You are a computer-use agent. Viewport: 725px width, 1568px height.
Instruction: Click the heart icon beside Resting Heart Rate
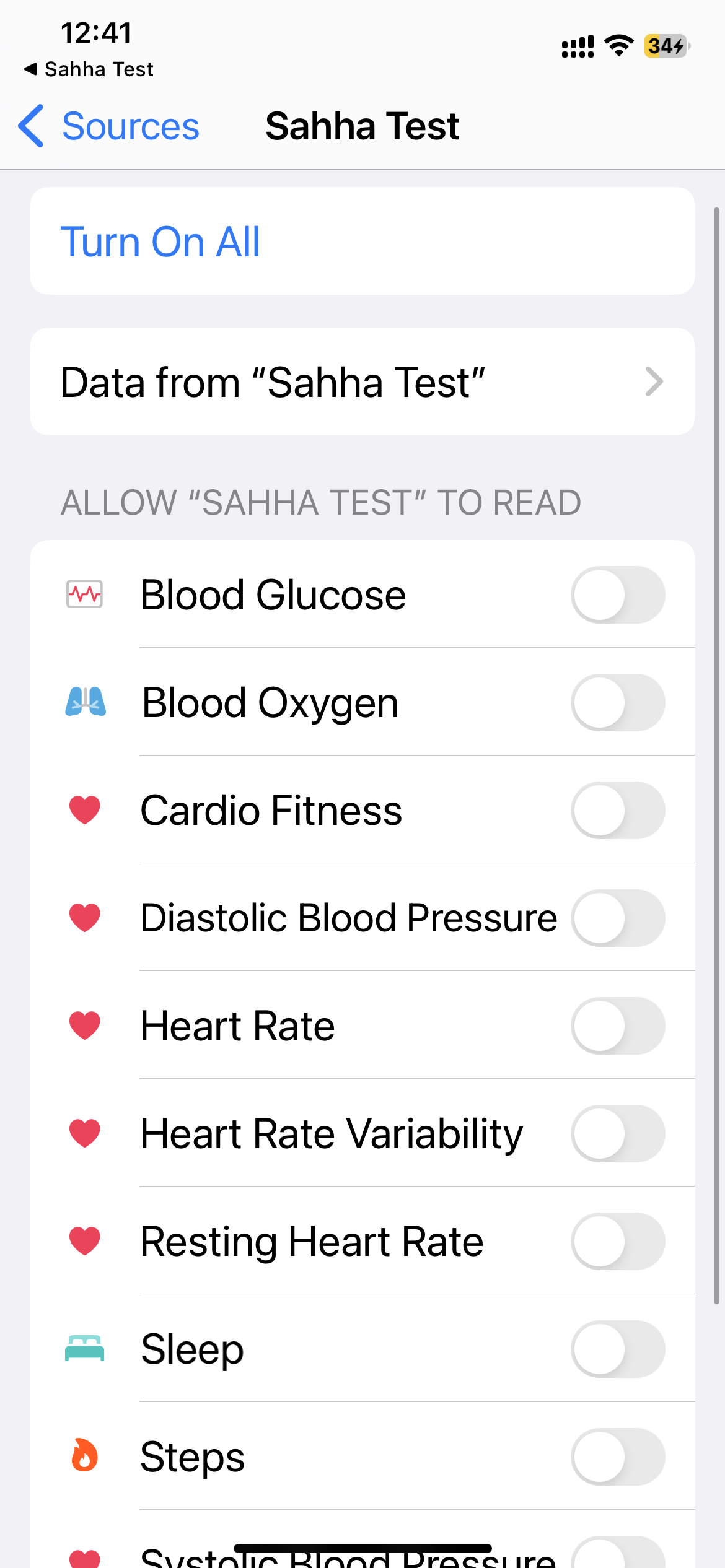click(x=85, y=1241)
